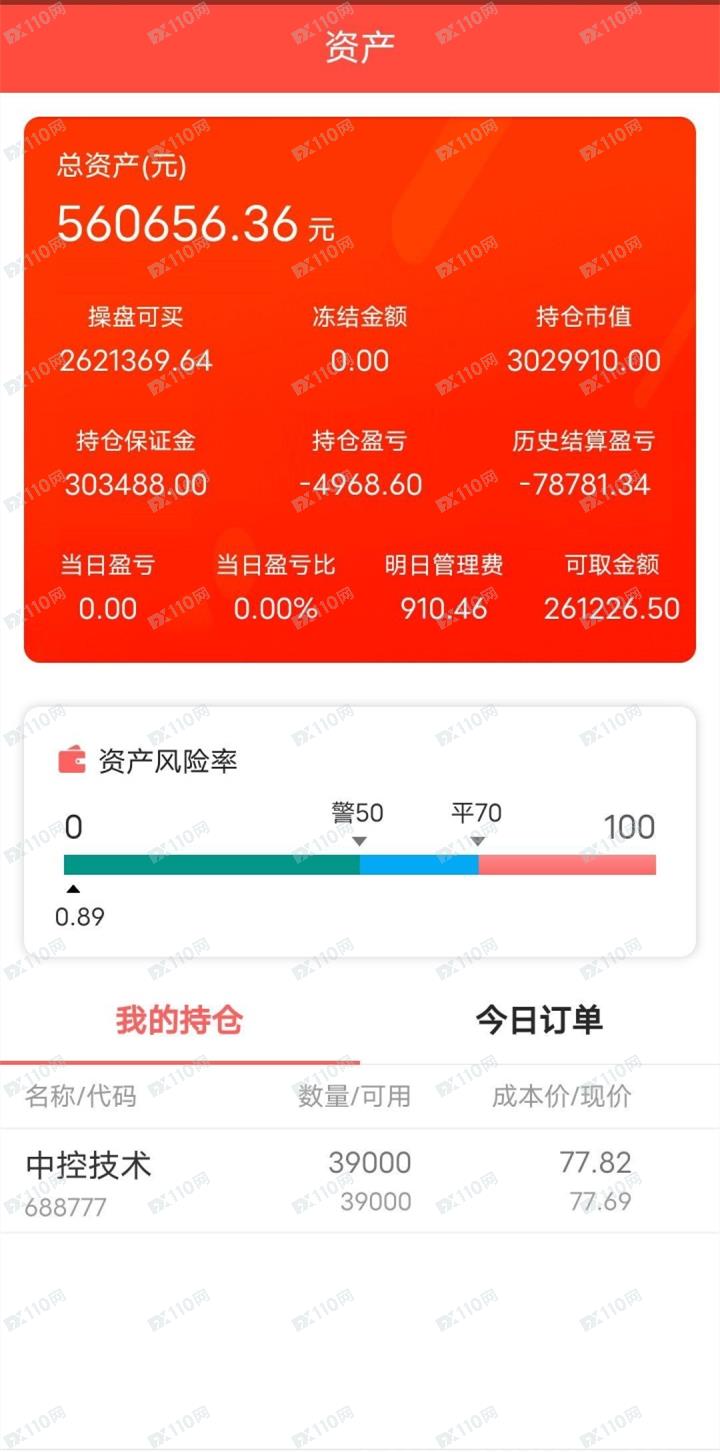Switch to the 今日订单 tab
720x1452 pixels.
539,1021
